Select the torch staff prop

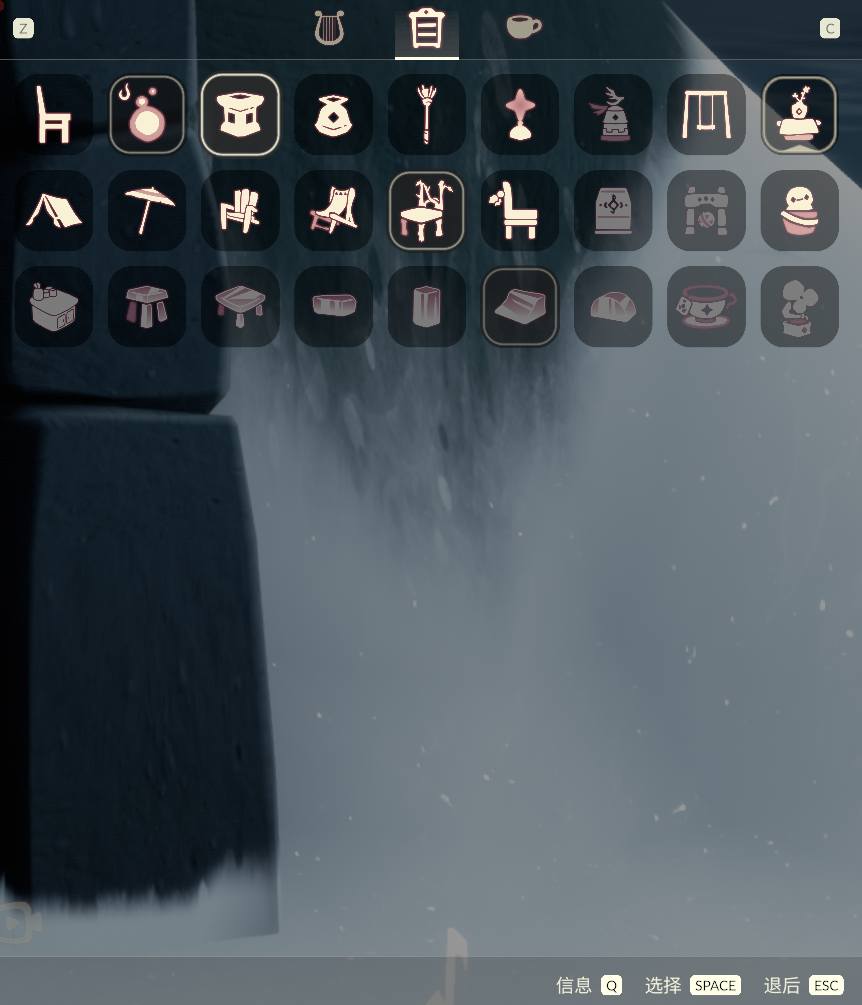coord(427,115)
